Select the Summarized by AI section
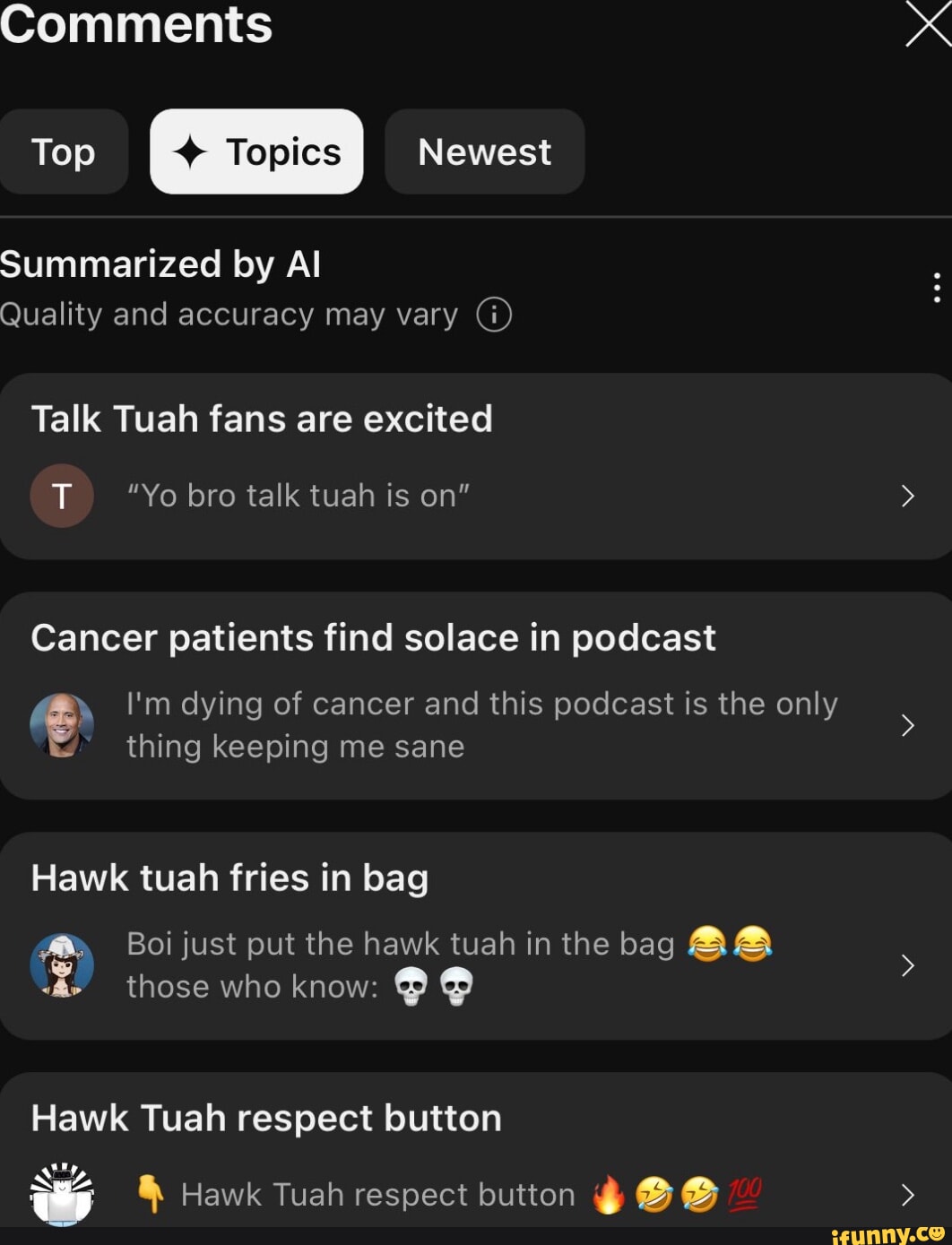The height and width of the screenshot is (1245, 952). [x=161, y=264]
